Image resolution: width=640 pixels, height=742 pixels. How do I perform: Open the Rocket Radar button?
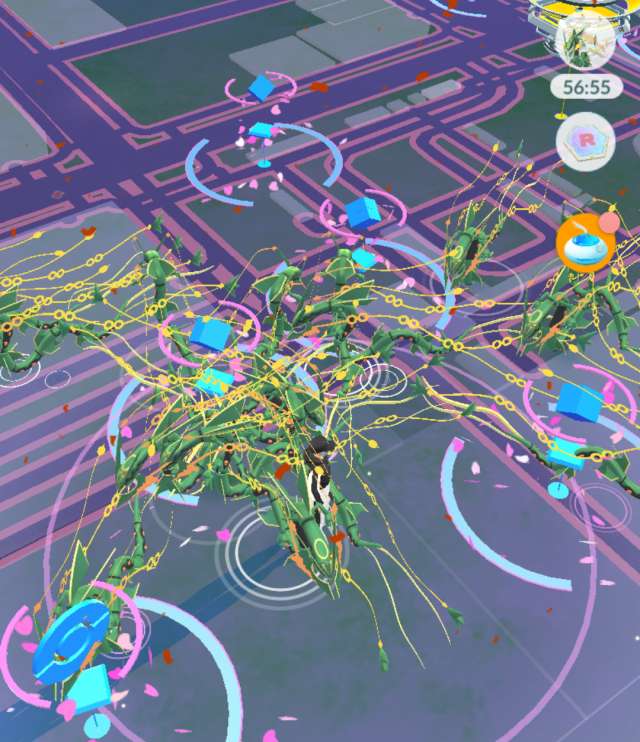(x=585, y=142)
